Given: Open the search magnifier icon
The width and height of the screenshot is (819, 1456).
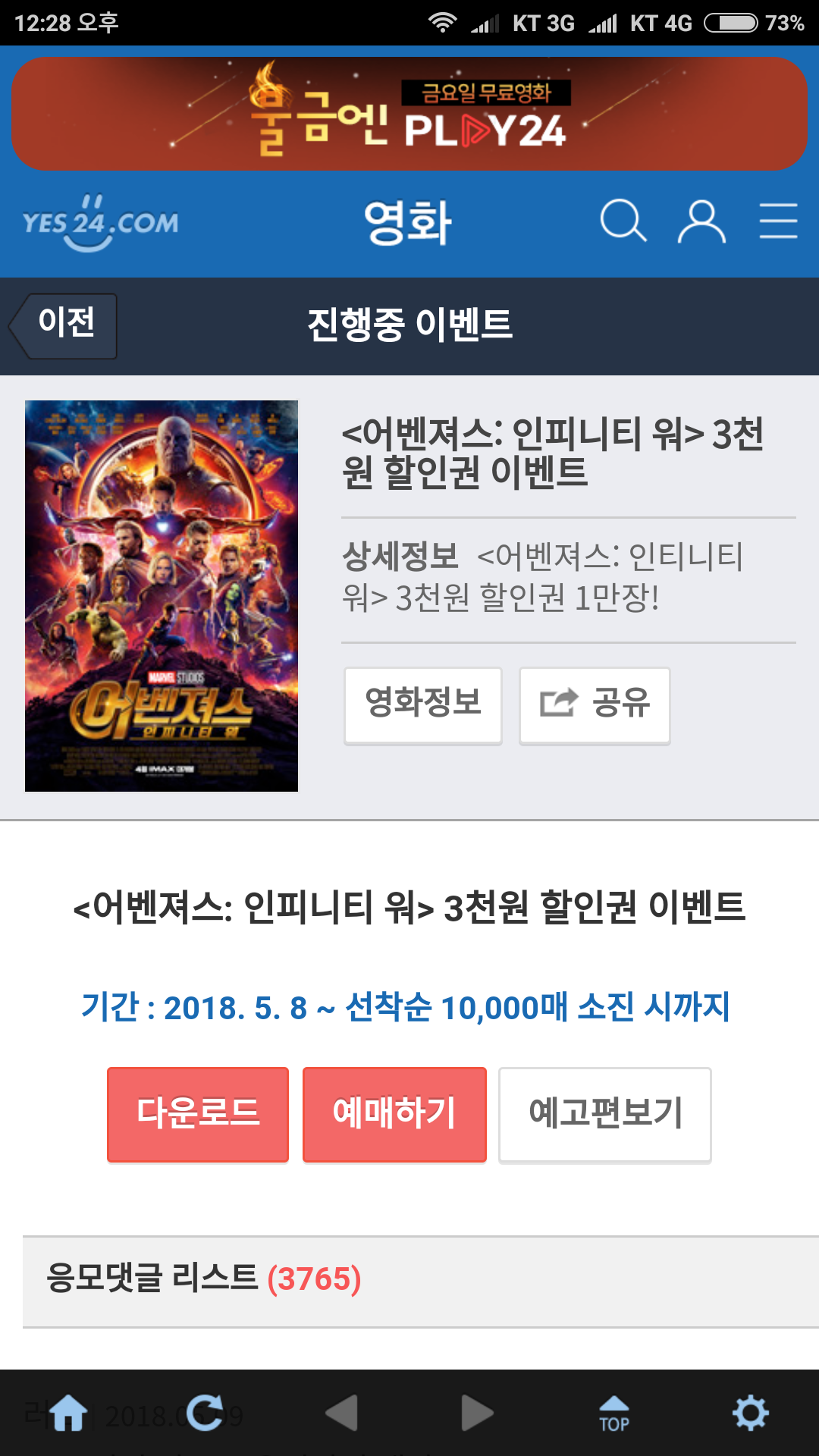Looking at the screenshot, I should (x=623, y=221).
